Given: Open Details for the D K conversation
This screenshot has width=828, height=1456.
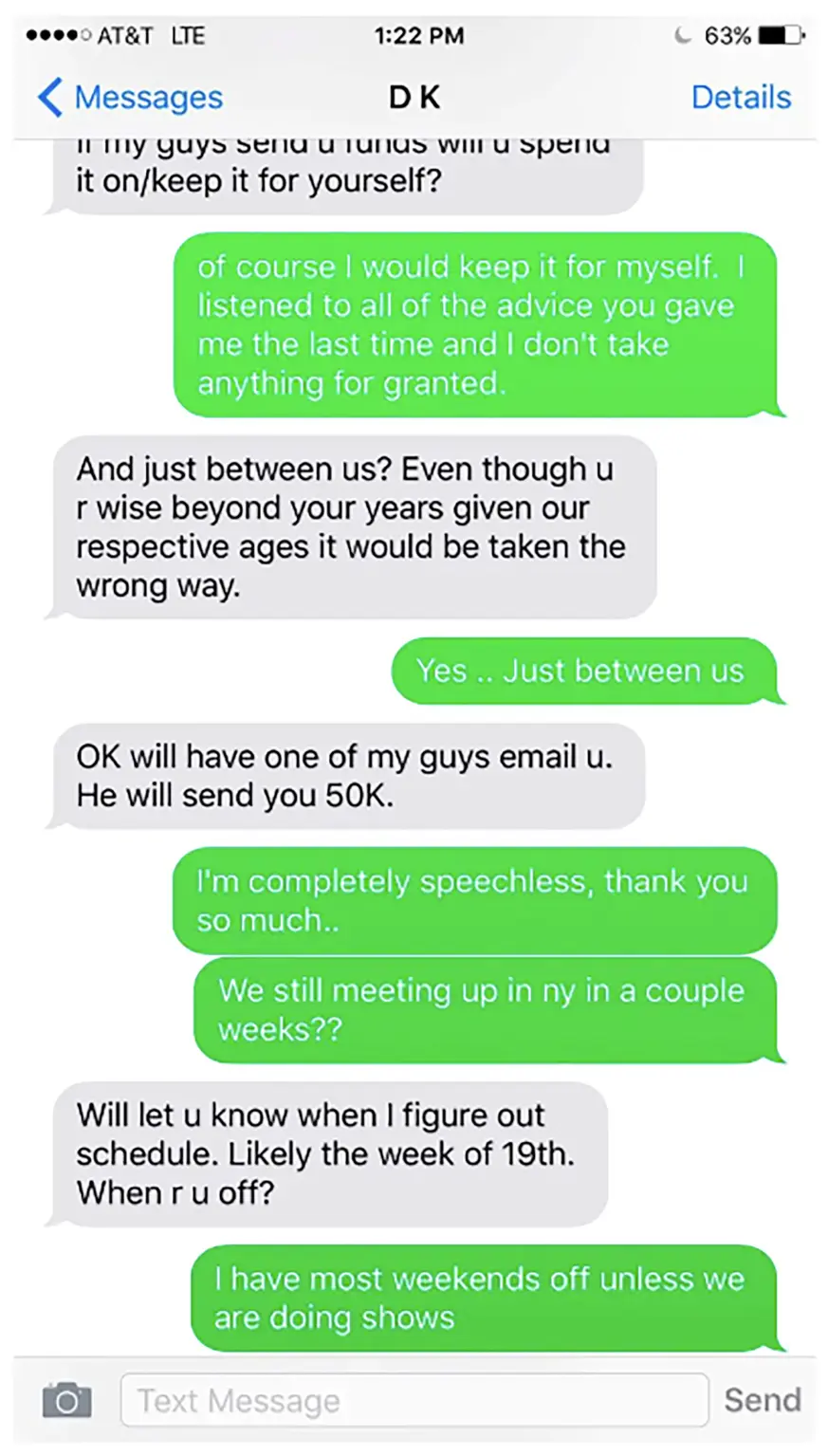Looking at the screenshot, I should [x=741, y=97].
